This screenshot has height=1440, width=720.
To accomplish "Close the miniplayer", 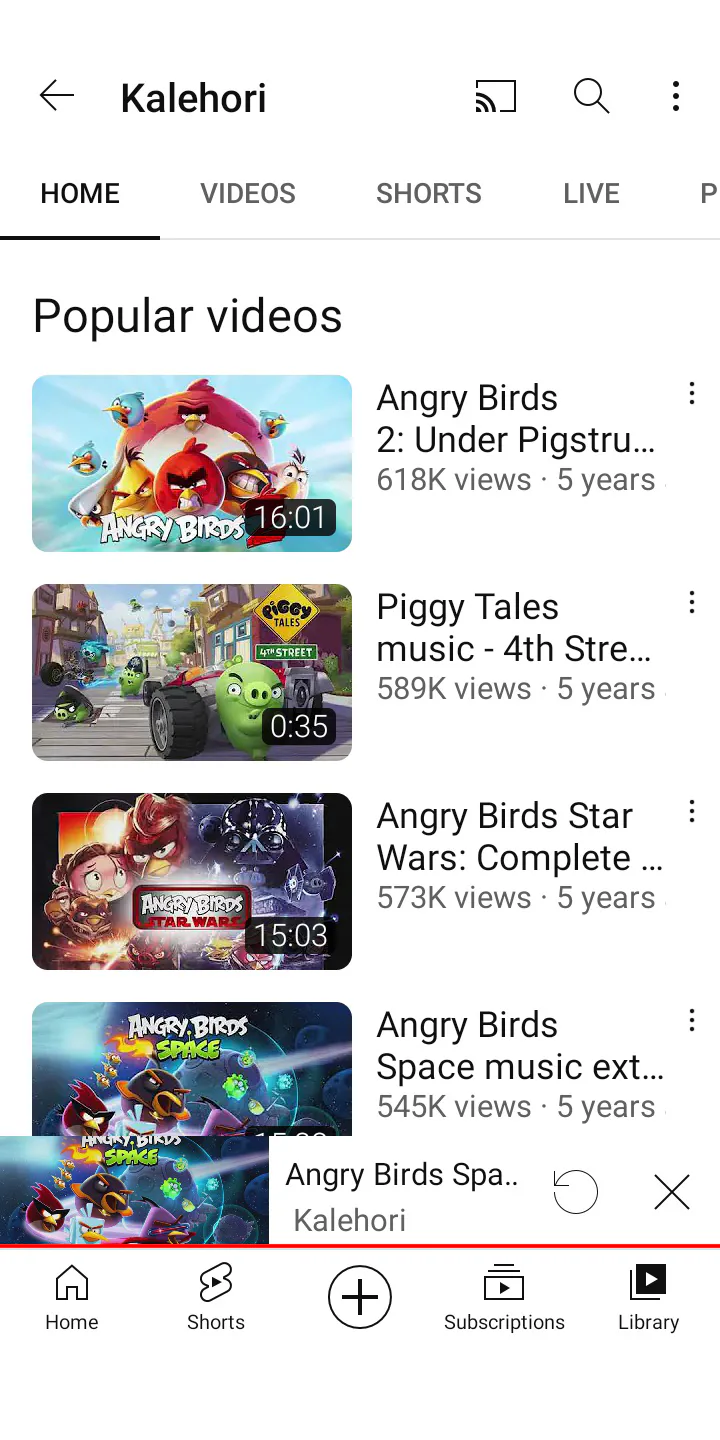I will [672, 1192].
